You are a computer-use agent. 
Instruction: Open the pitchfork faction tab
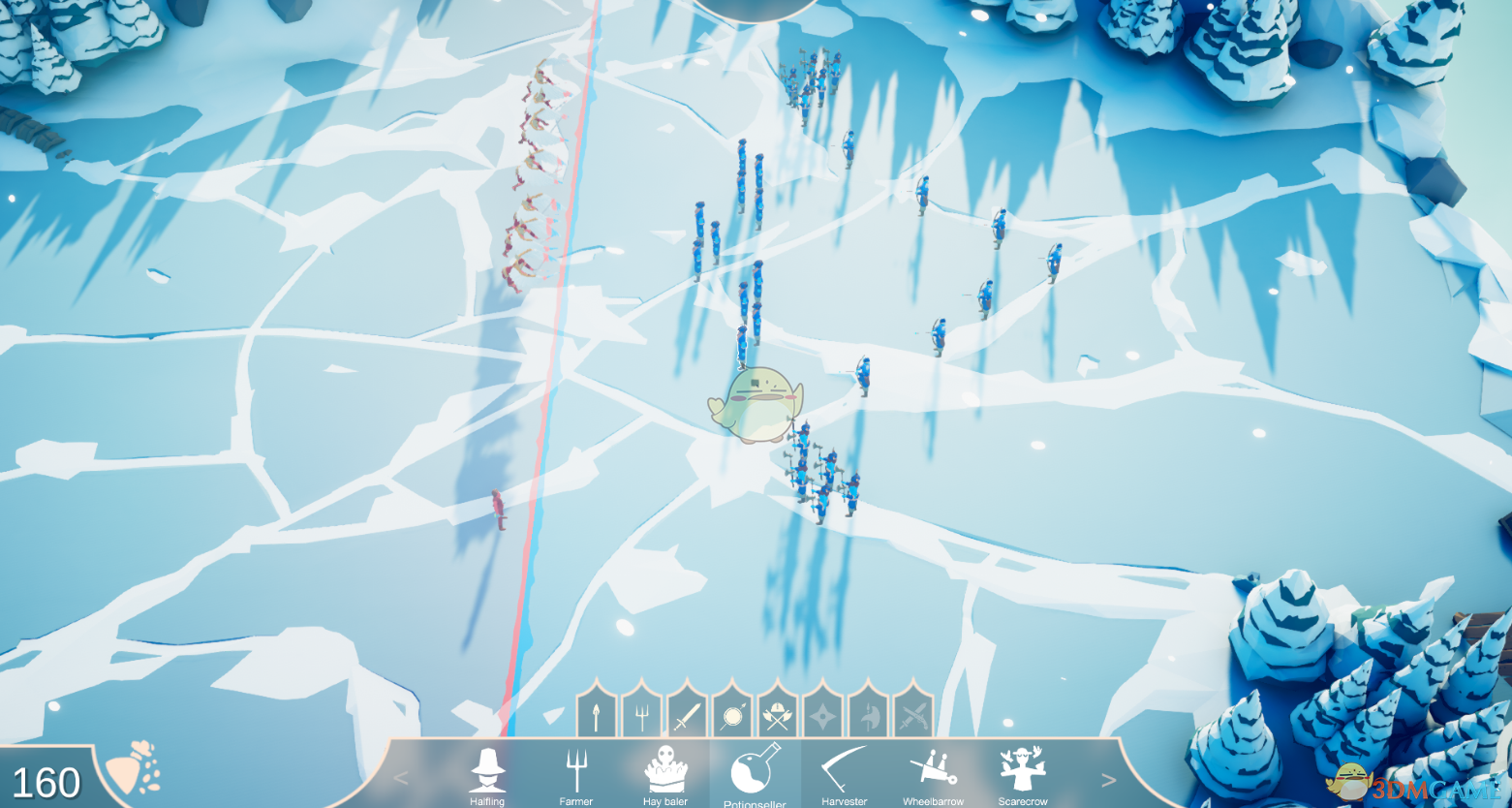point(641,715)
